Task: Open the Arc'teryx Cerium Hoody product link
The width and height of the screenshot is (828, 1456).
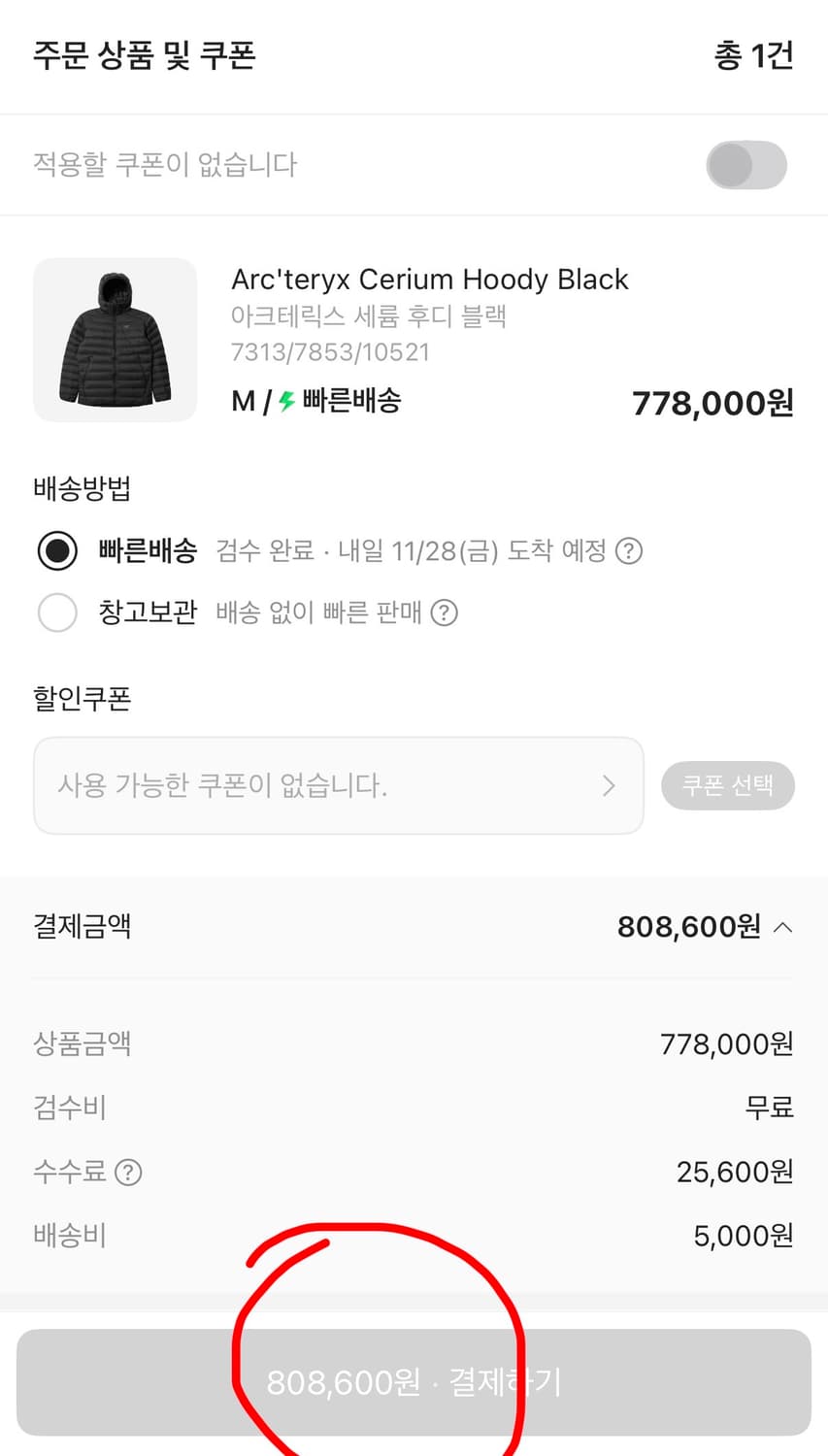Action: [430, 280]
